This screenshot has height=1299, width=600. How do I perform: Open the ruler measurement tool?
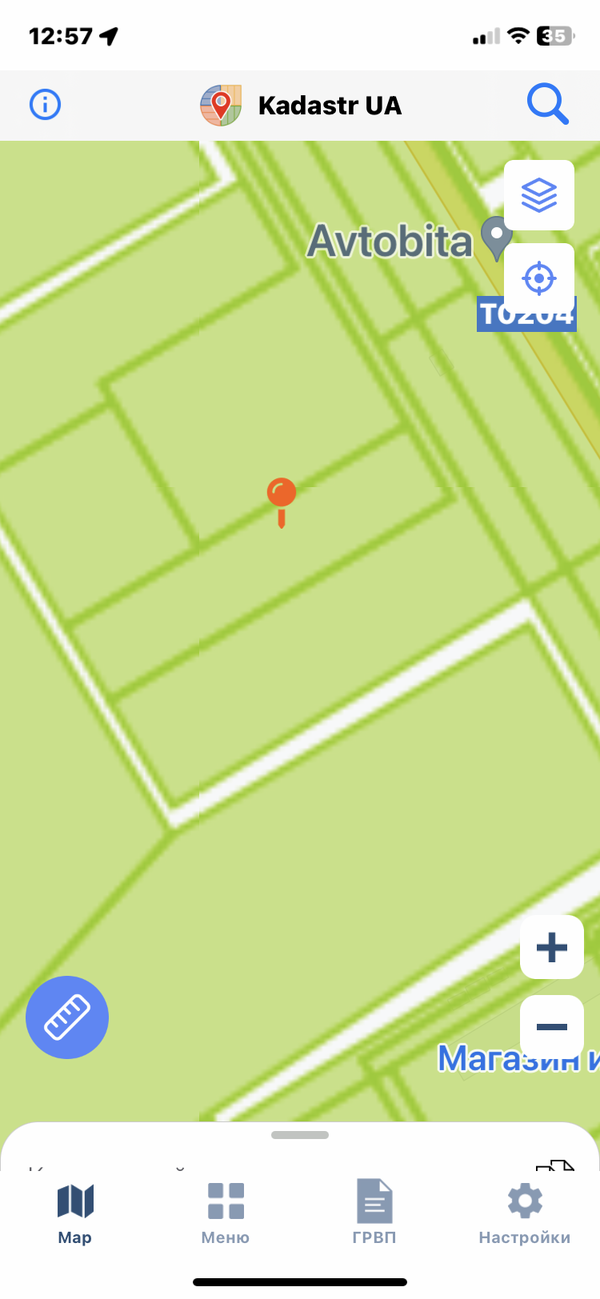(67, 1017)
